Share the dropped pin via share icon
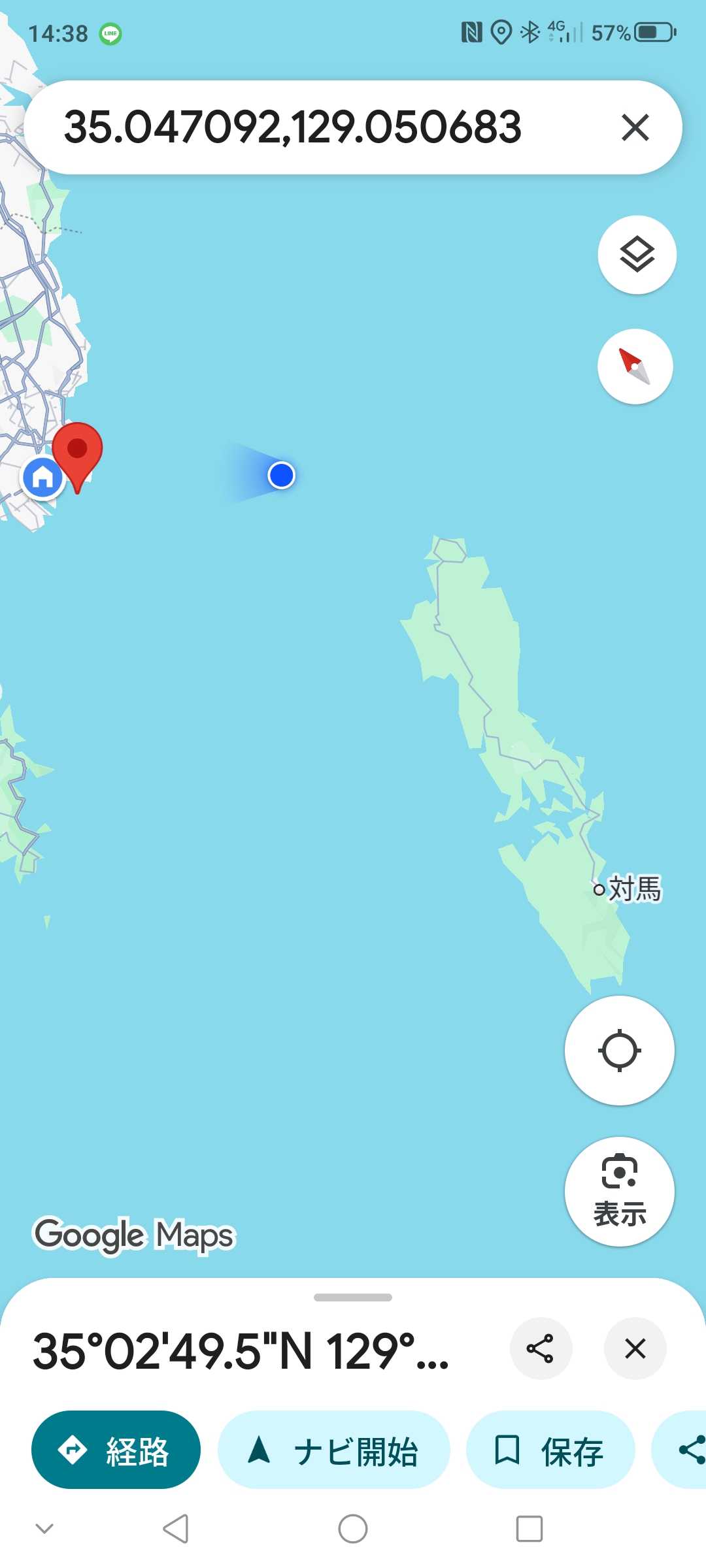 click(x=541, y=1348)
